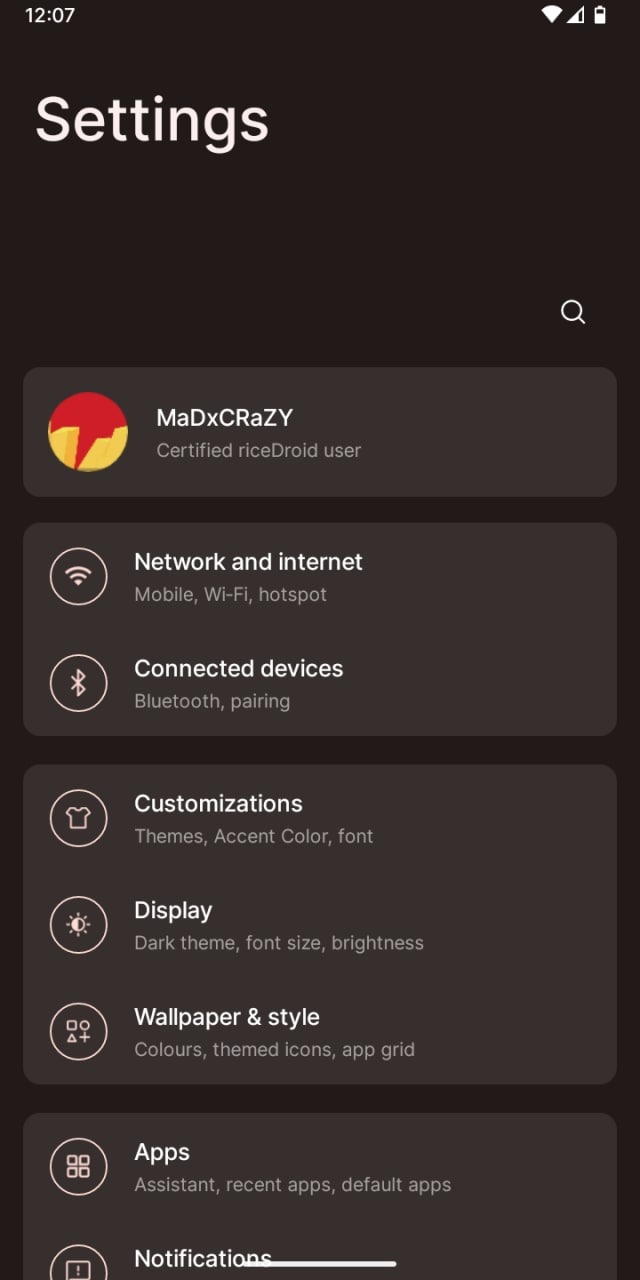Open Display settings
The height and width of the screenshot is (1280, 640).
[320, 925]
